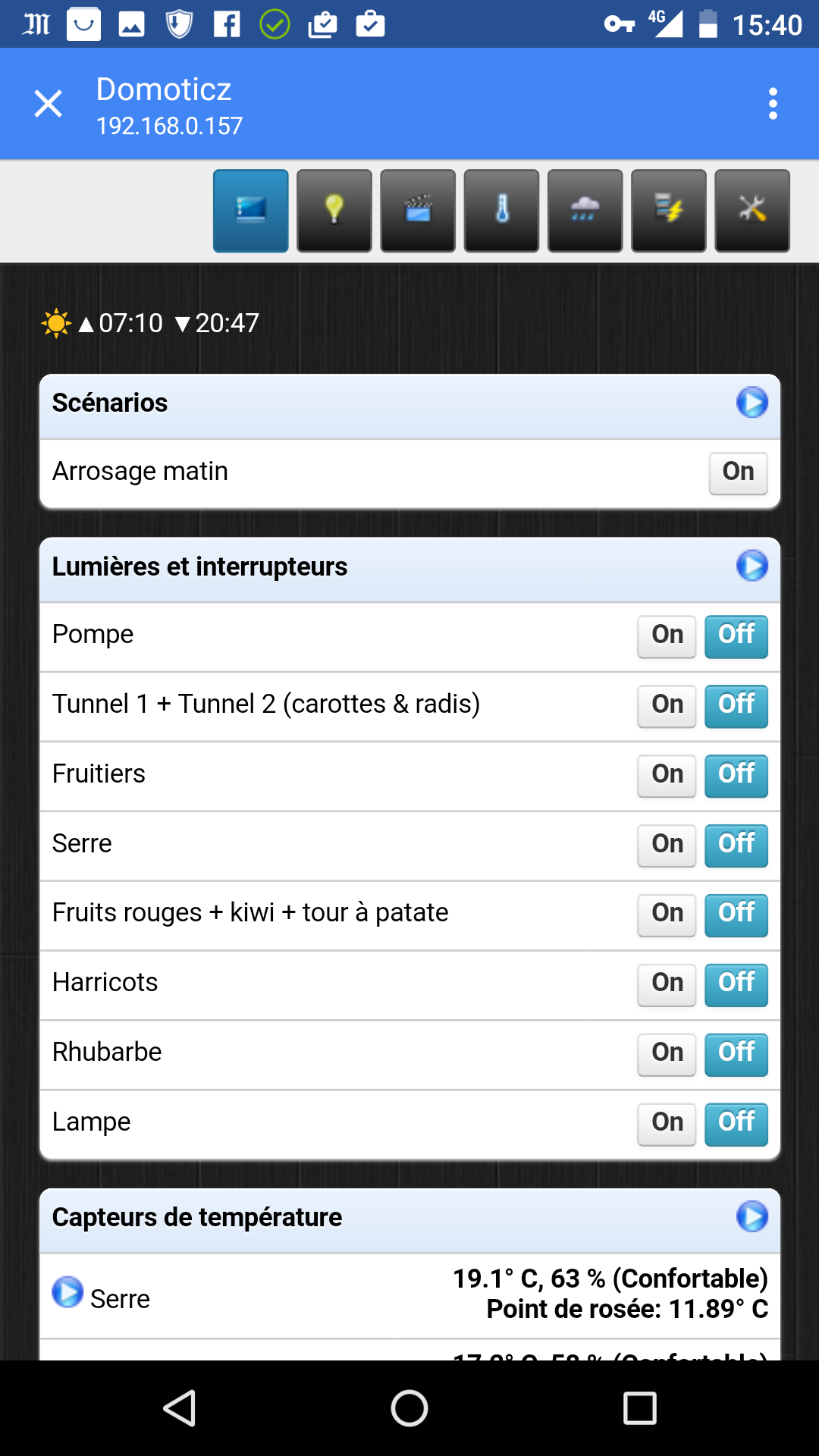Open the Capteurs de température section arrow
Screen dimensions: 819x1456
point(752,1216)
